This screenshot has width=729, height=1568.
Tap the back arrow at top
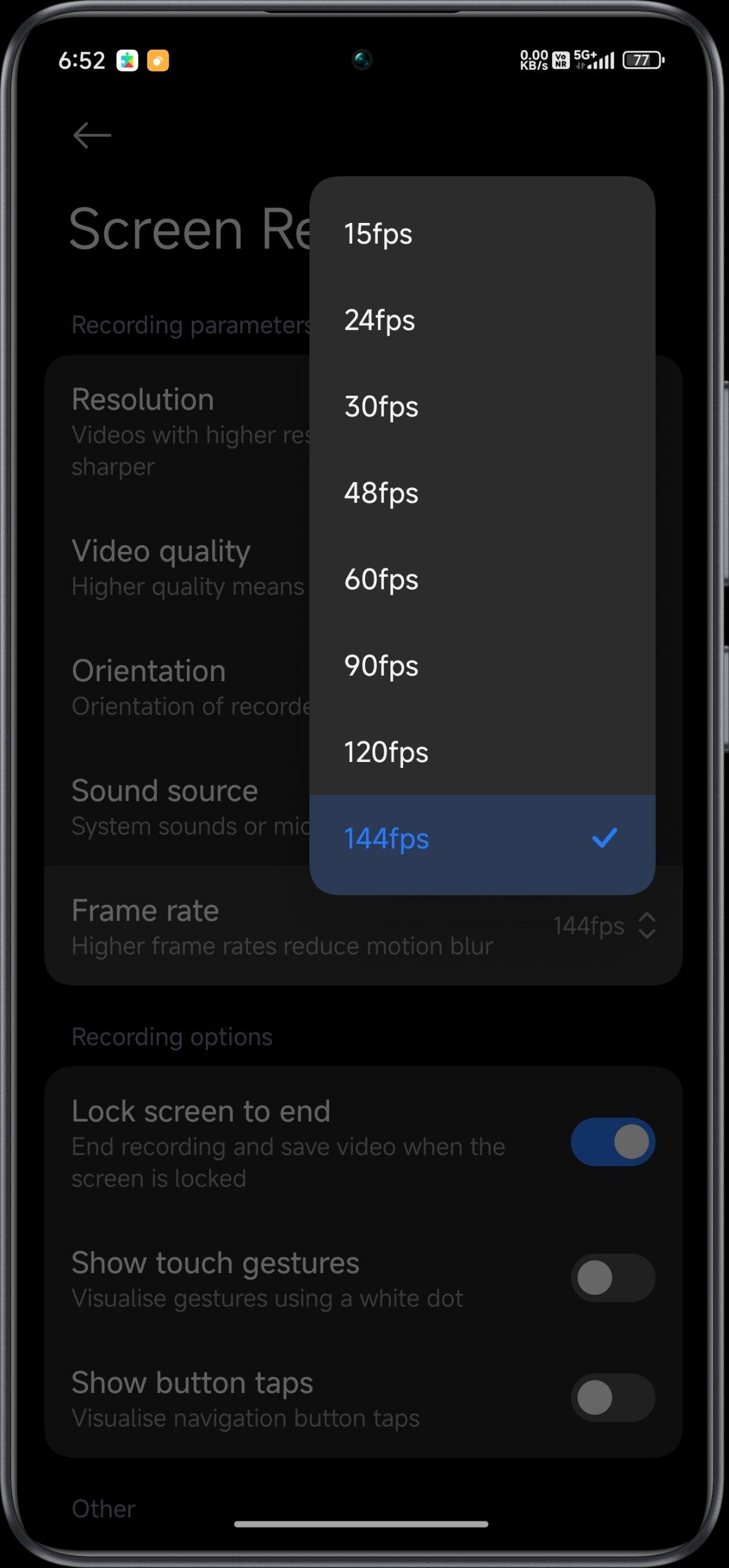point(92,135)
